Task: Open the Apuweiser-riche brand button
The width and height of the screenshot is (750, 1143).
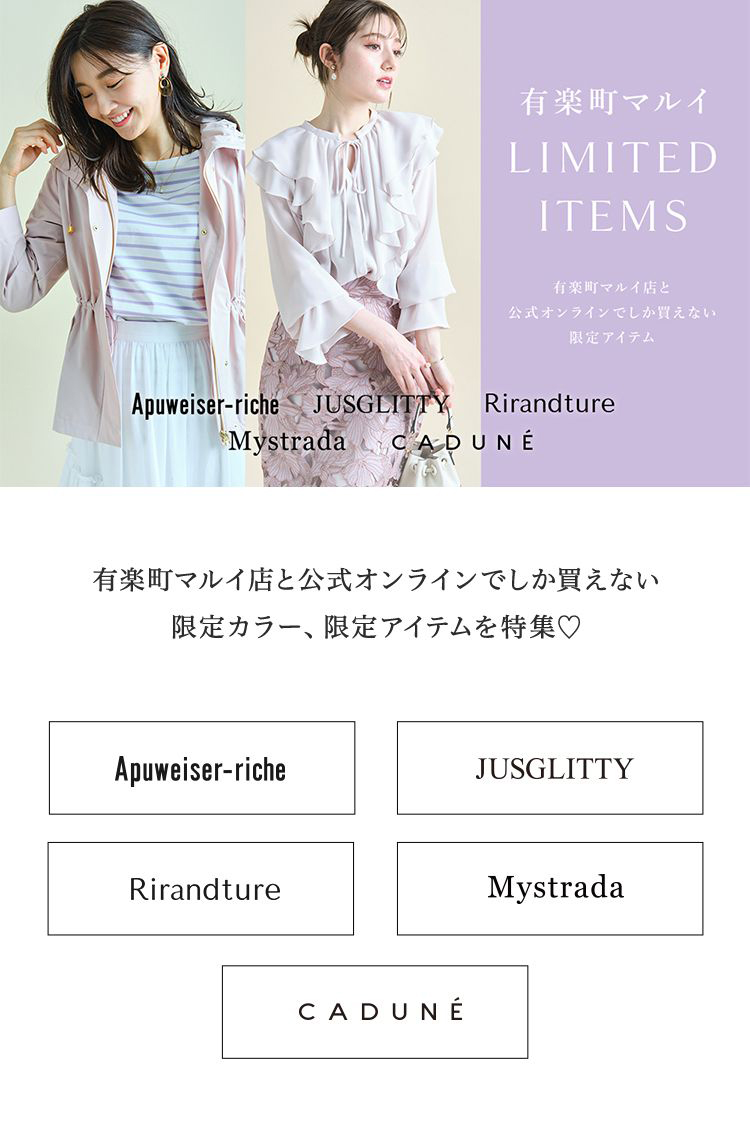Action: [x=201, y=768]
